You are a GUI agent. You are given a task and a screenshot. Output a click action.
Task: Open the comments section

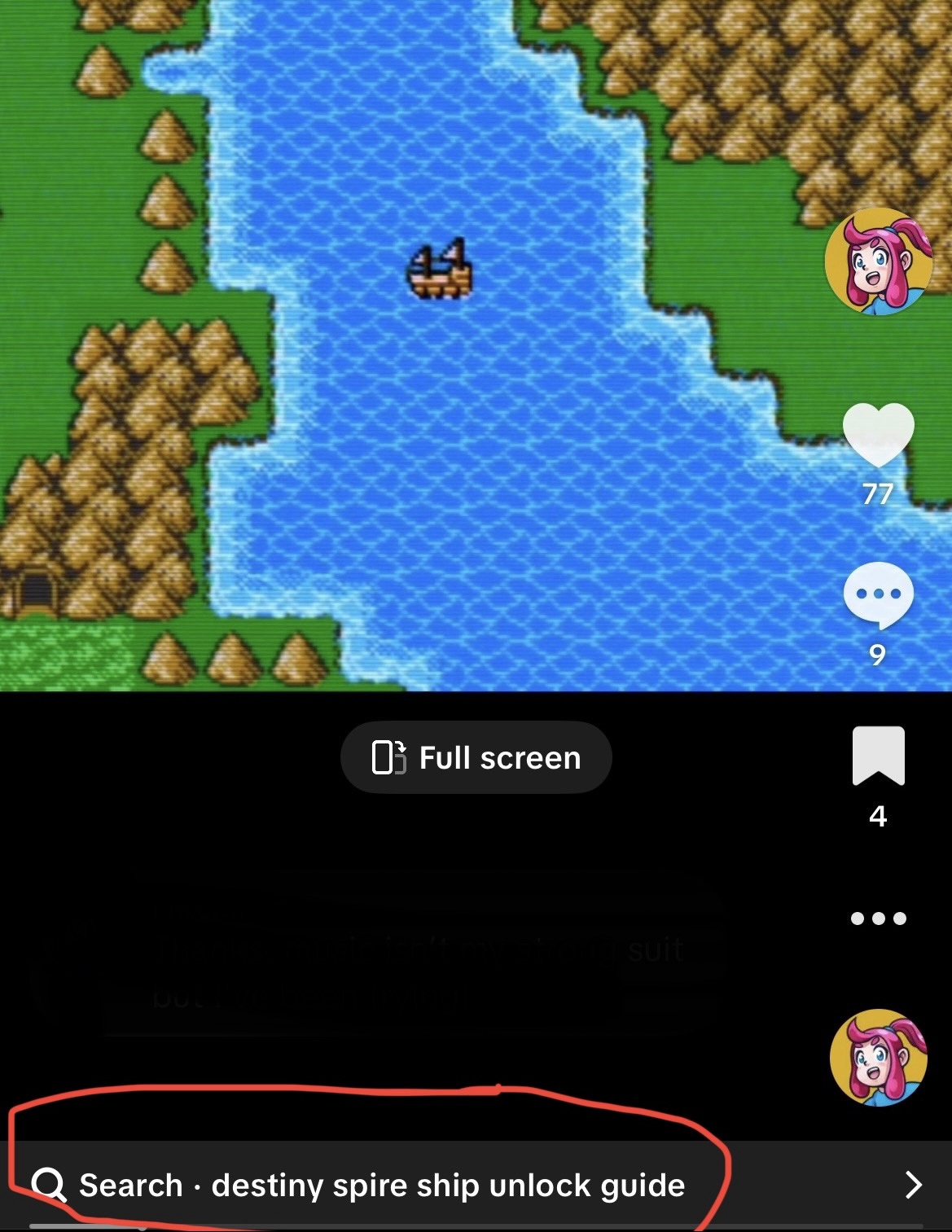(878, 596)
